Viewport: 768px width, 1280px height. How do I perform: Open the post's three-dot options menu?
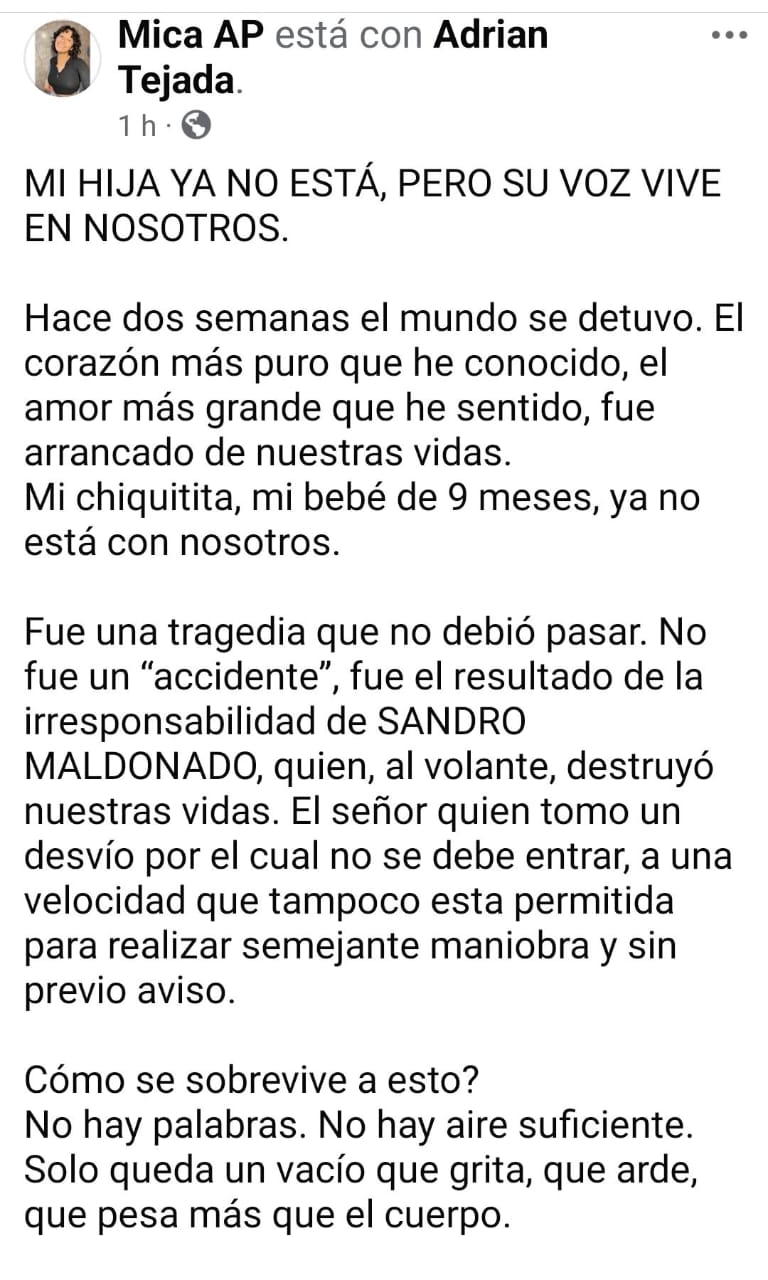[730, 35]
